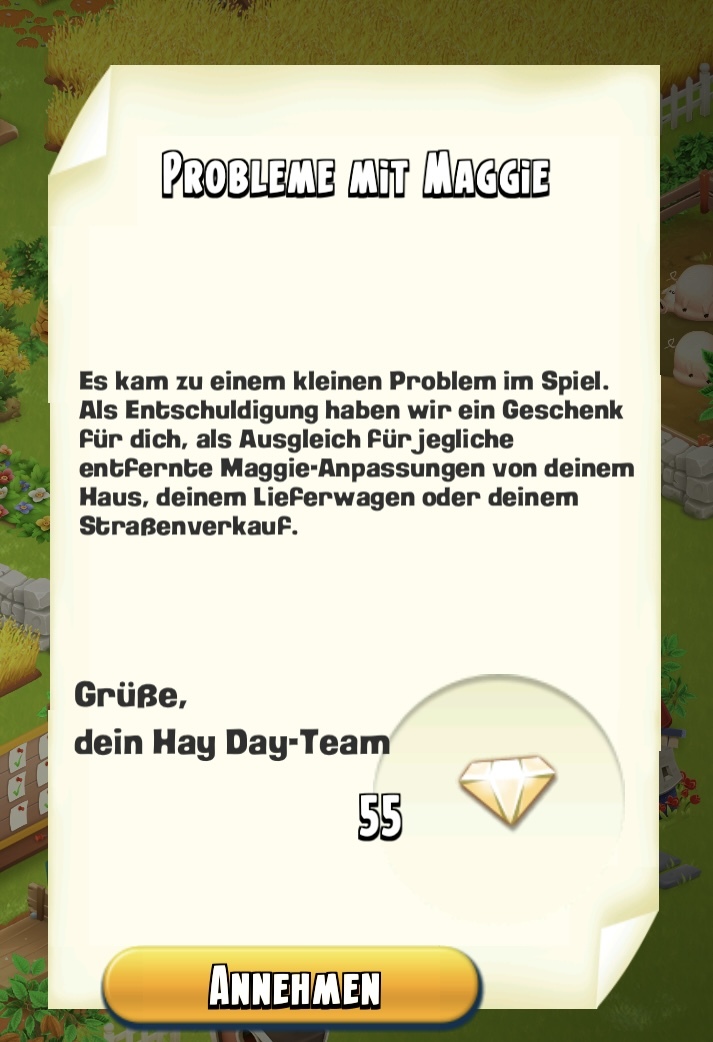Accept the gift with the Annehmen button
Screen dimensions: 713x1042
292,987
